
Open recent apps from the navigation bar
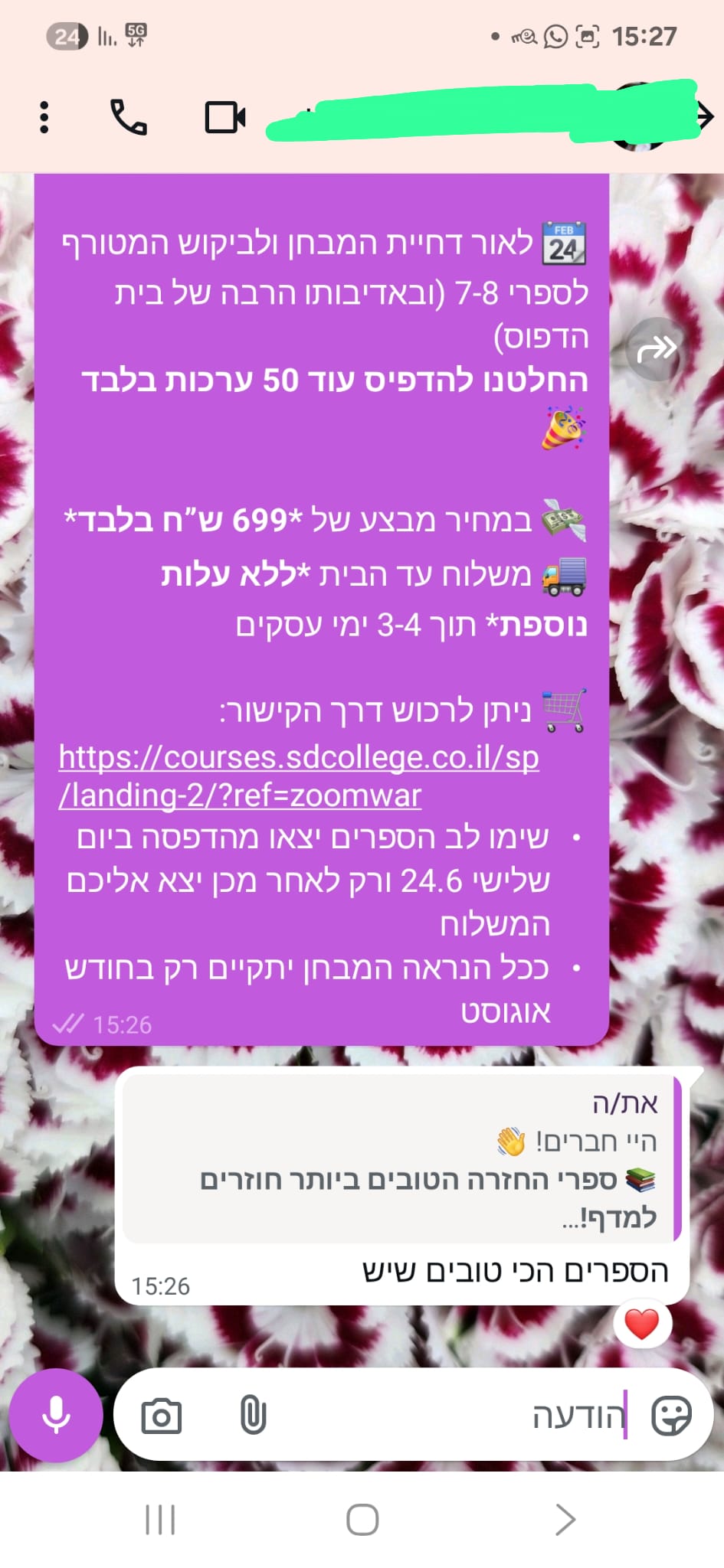tap(161, 1520)
